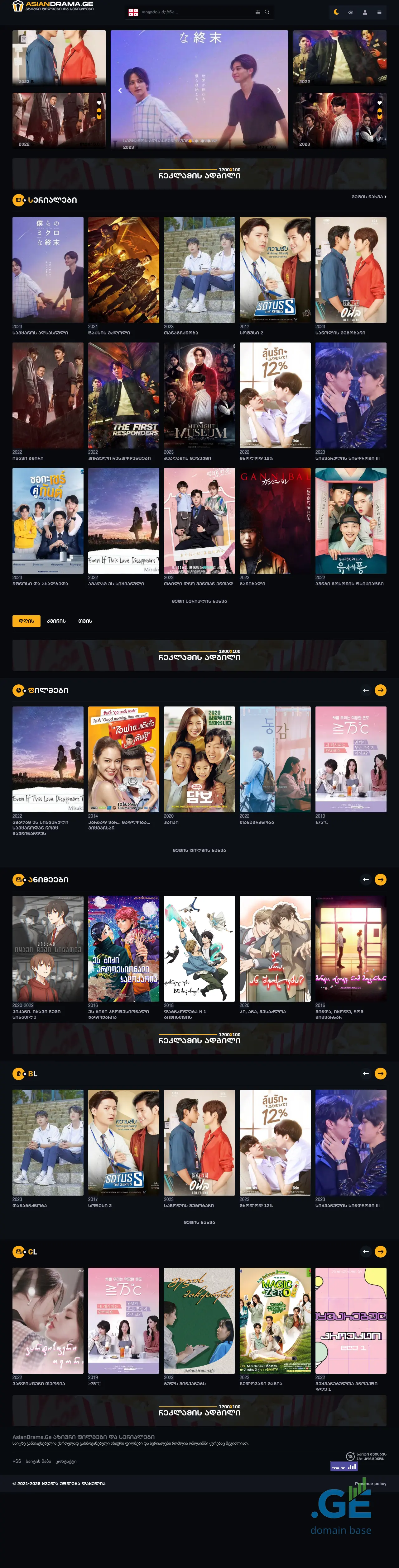Go to previous slide in hero carousel
399x1568 pixels.
point(120,90)
